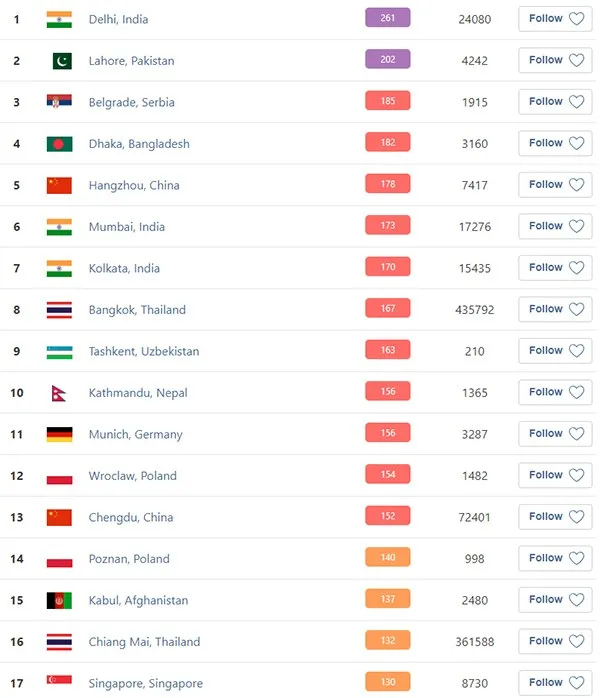Follow Wroclaw, Poland
The width and height of the screenshot is (600, 698).
(555, 475)
